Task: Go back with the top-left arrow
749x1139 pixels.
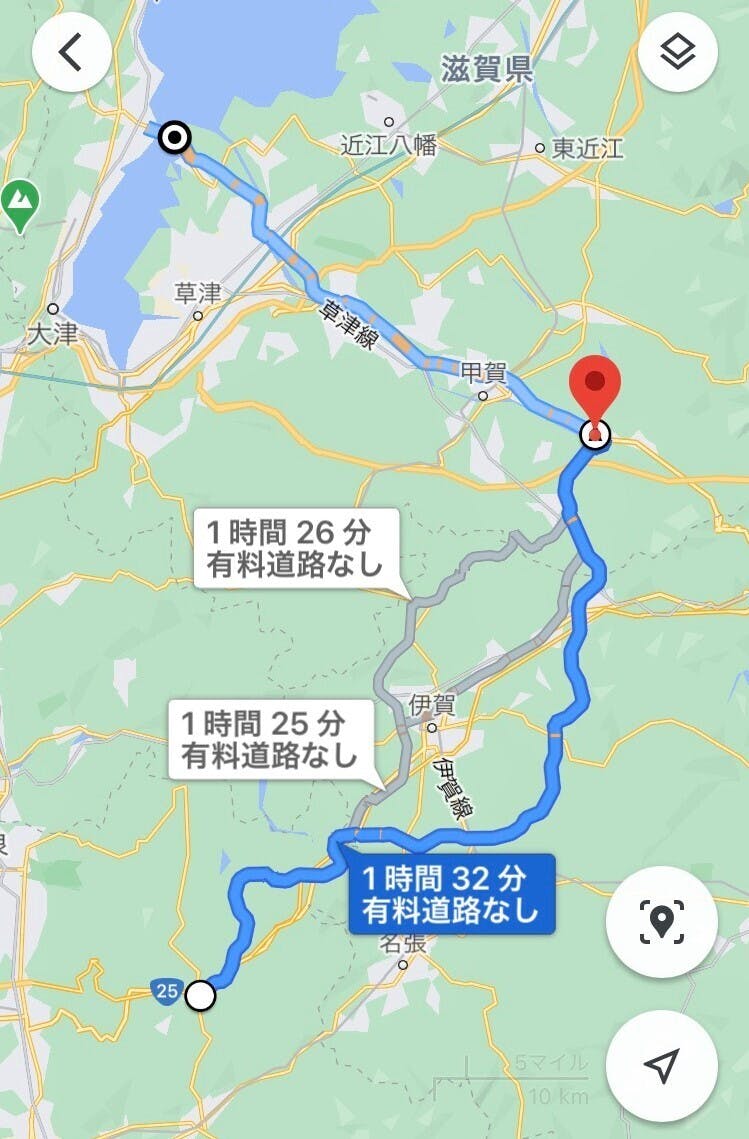Action: pyautogui.click(x=72, y=52)
